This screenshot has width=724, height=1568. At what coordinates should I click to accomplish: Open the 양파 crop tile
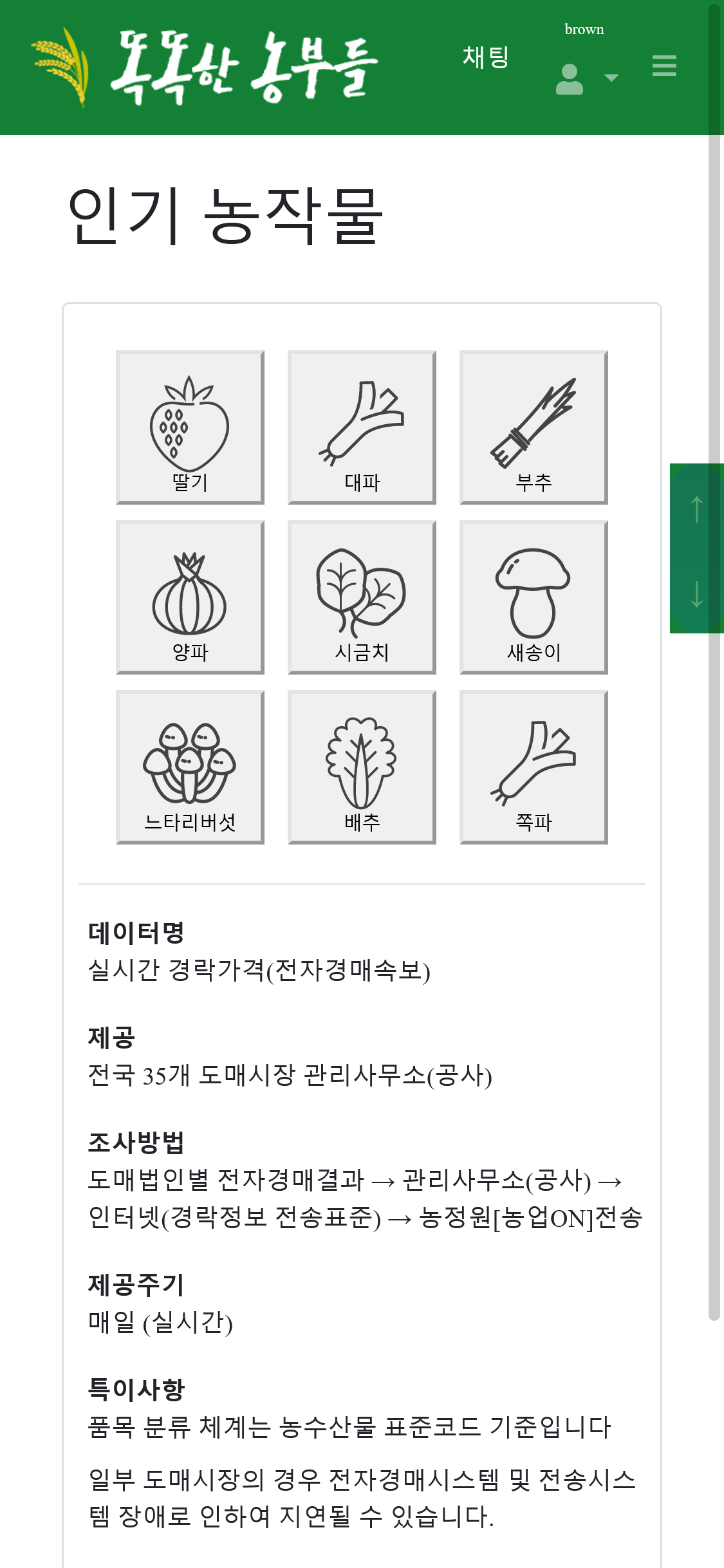tap(190, 597)
